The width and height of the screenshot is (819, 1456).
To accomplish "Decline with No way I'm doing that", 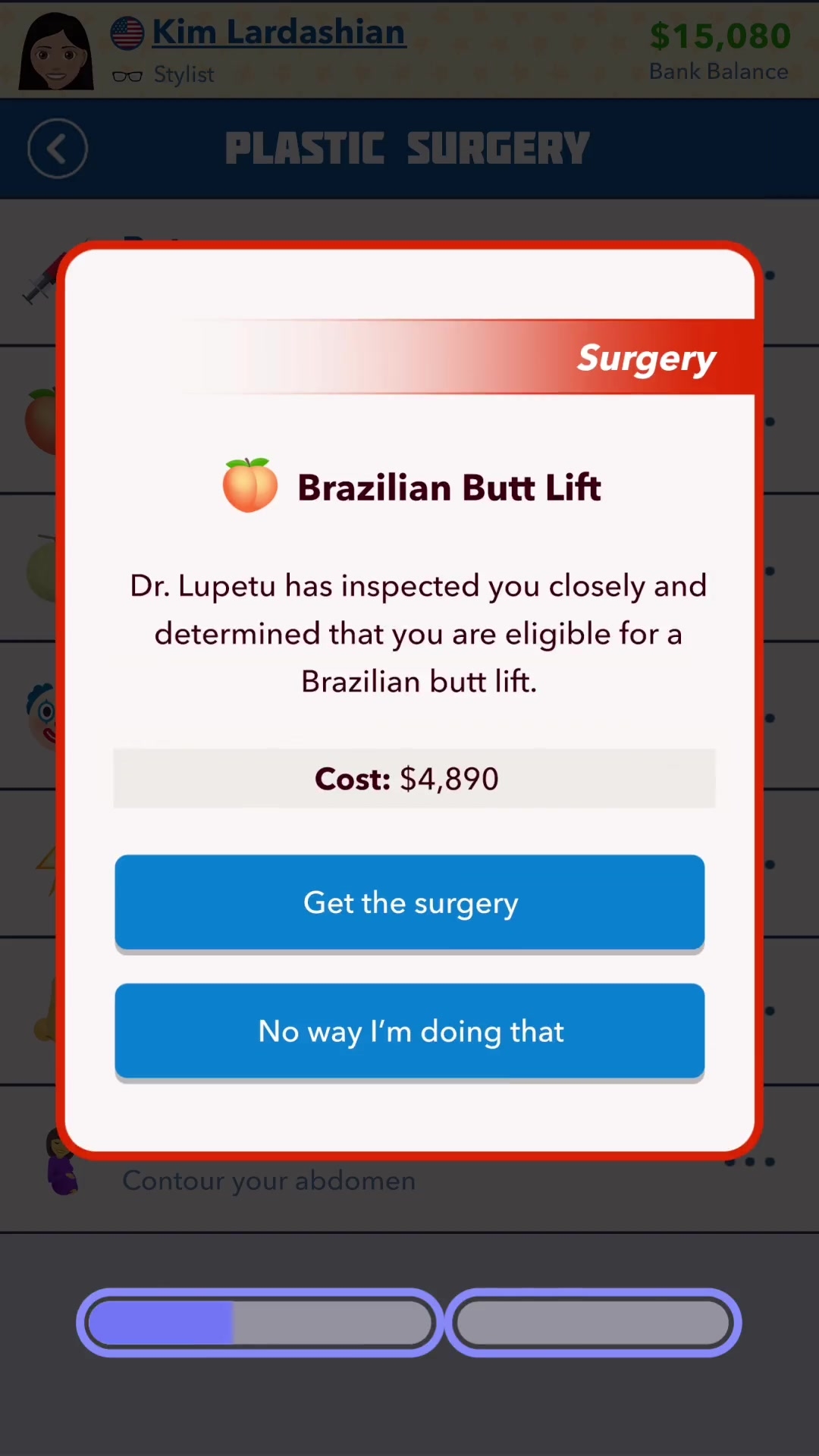I will (409, 1031).
